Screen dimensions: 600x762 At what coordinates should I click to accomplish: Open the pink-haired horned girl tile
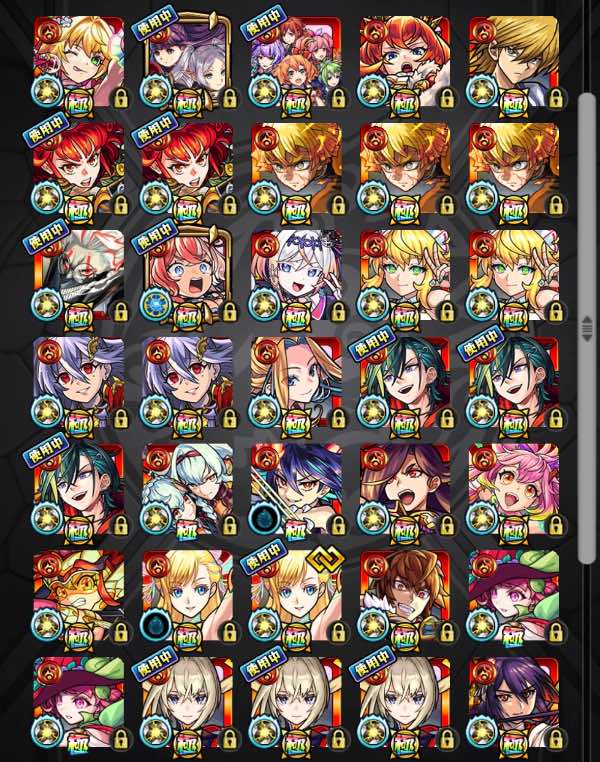click(514, 490)
